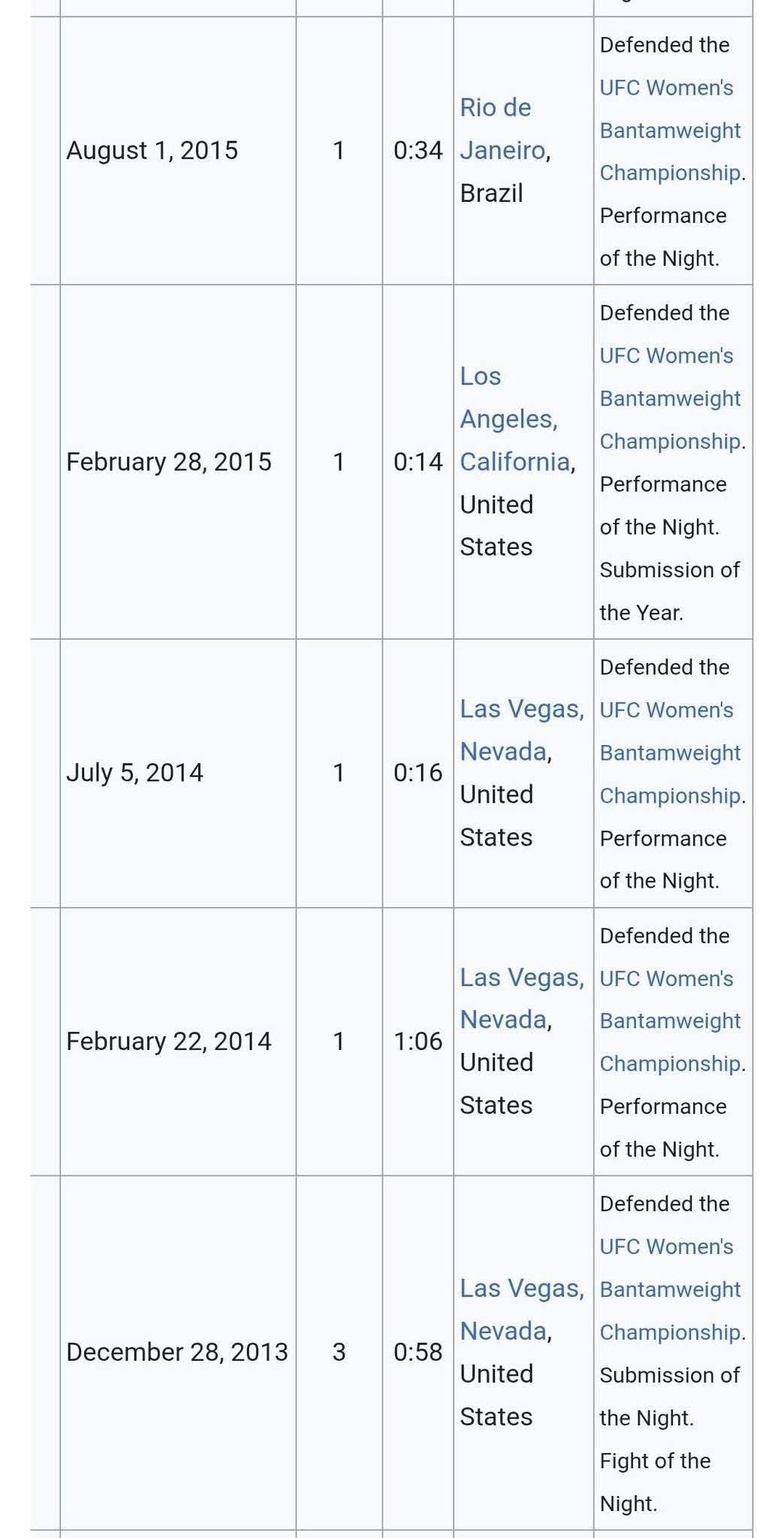Open the Rio de Janeiro link
The height and width of the screenshot is (1538, 784).
(502, 128)
